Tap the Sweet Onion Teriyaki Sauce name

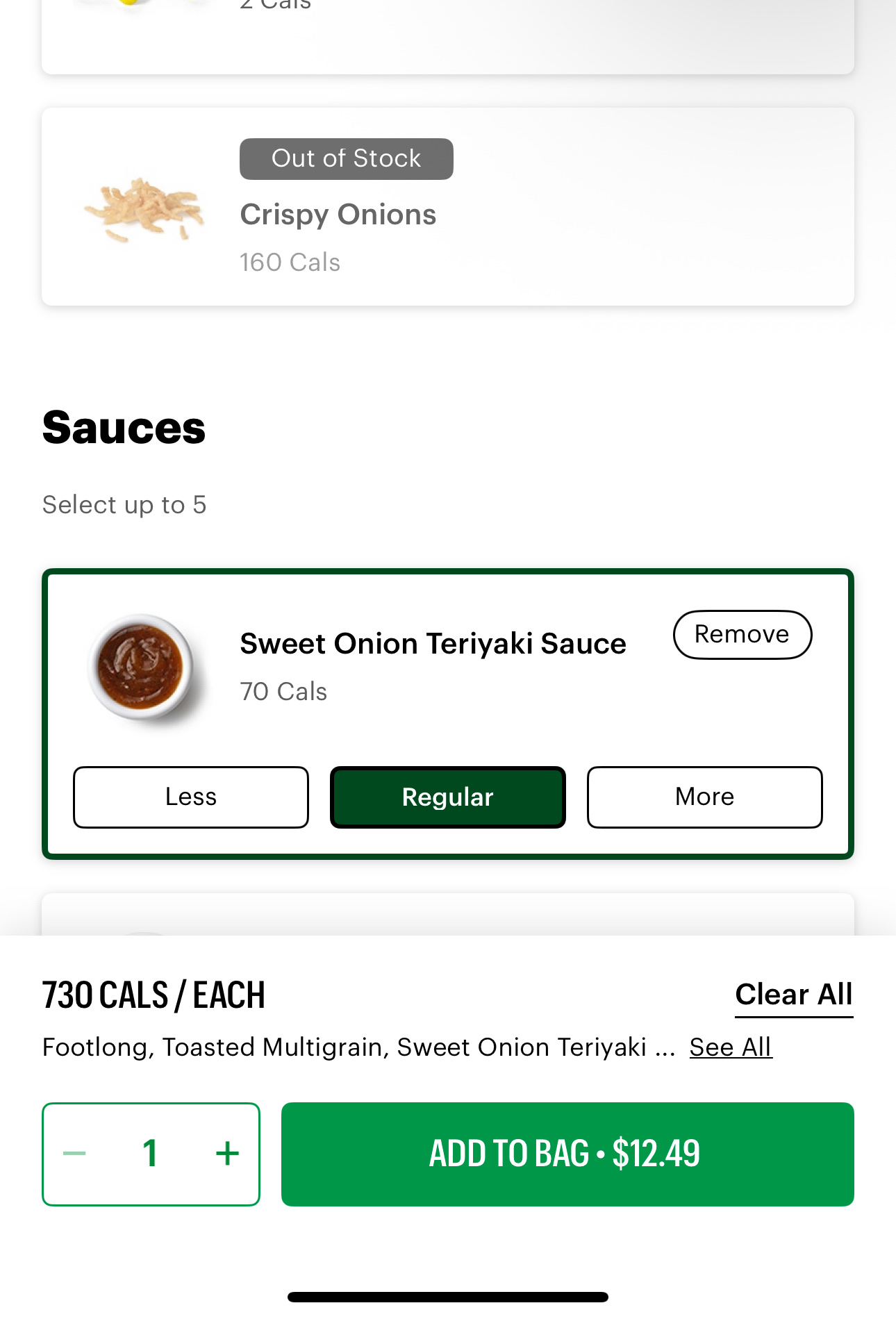(x=432, y=643)
